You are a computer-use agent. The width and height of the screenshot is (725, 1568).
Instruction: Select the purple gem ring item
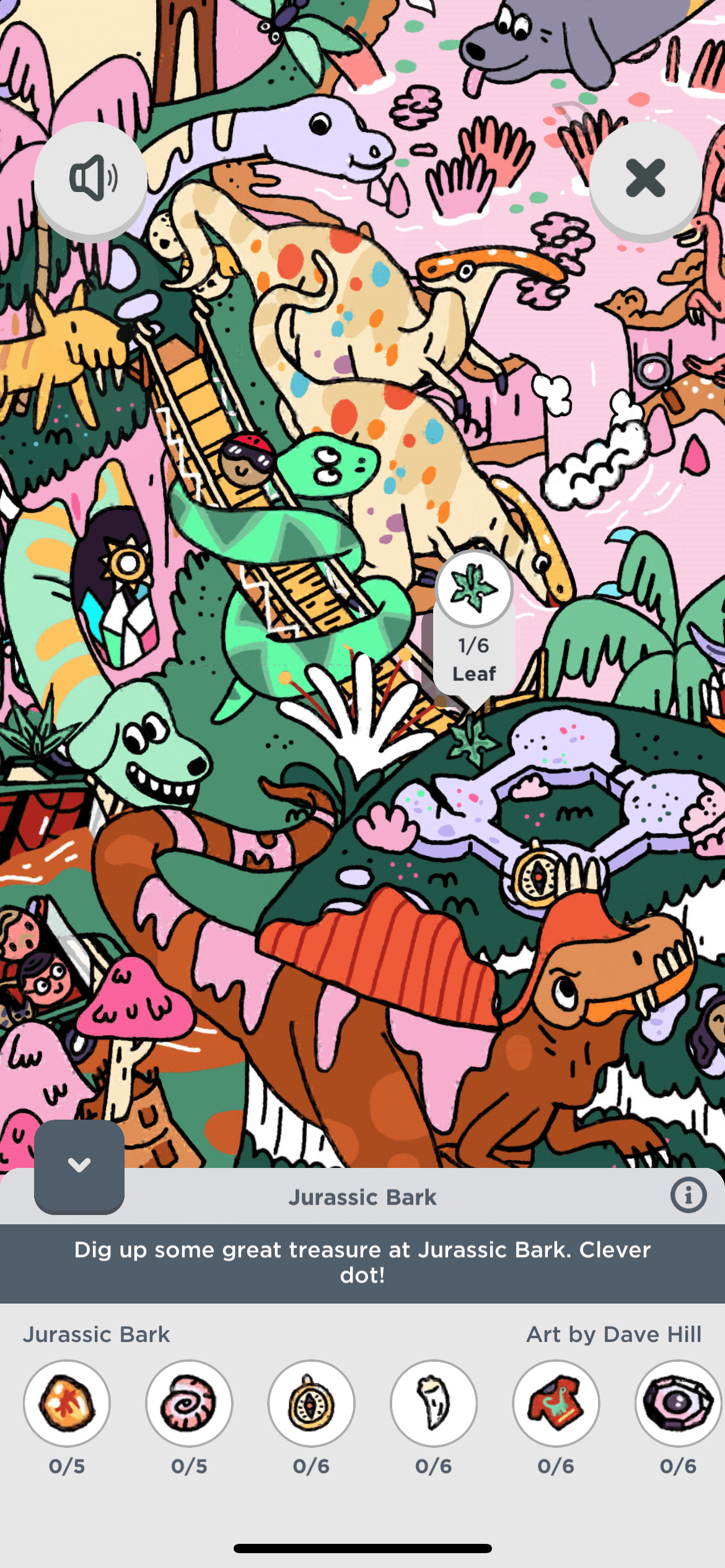(x=678, y=1403)
